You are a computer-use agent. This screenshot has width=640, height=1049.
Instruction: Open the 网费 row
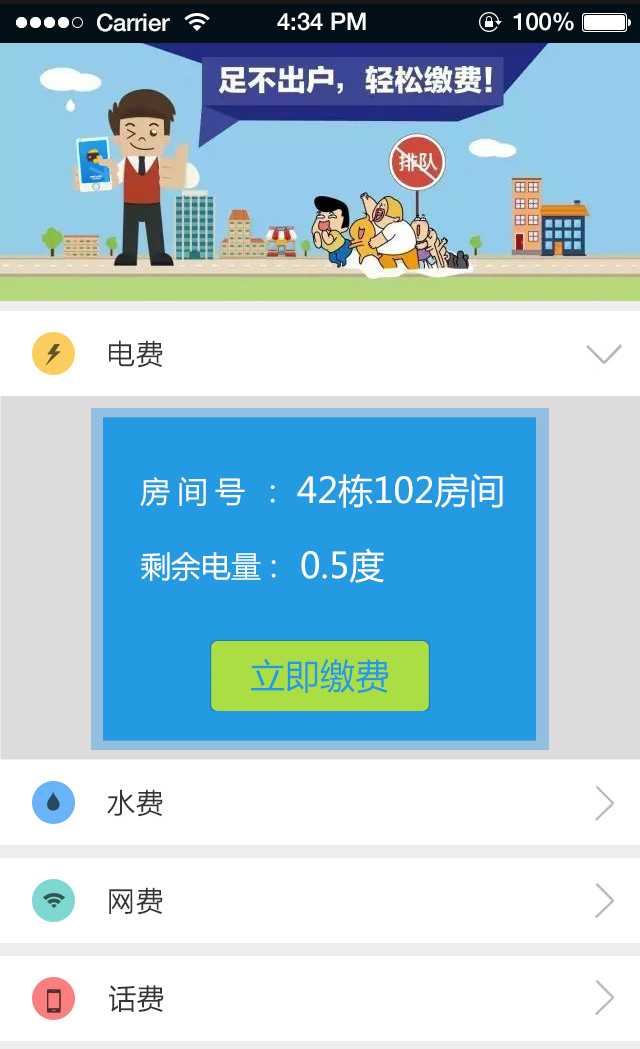320,900
